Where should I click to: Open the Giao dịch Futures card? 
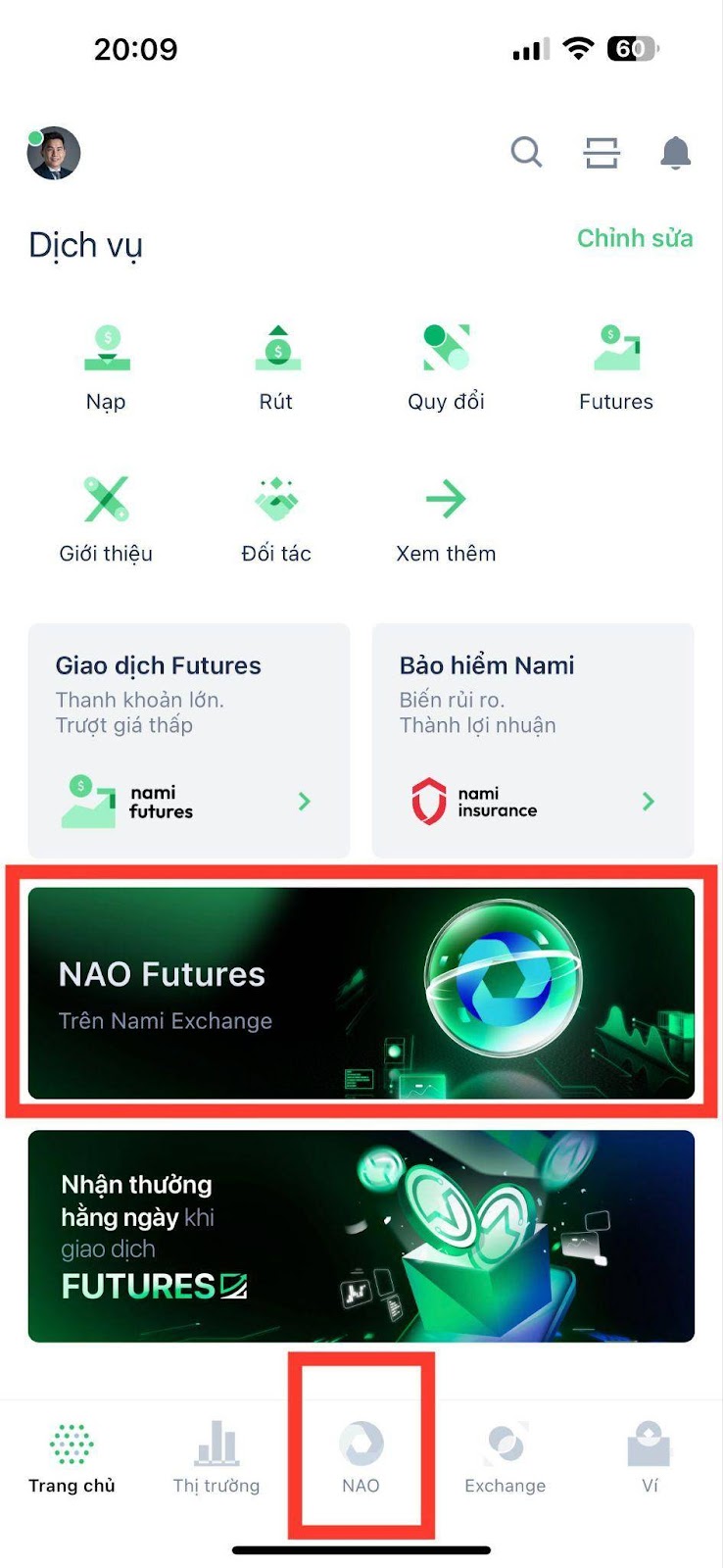coord(189,741)
